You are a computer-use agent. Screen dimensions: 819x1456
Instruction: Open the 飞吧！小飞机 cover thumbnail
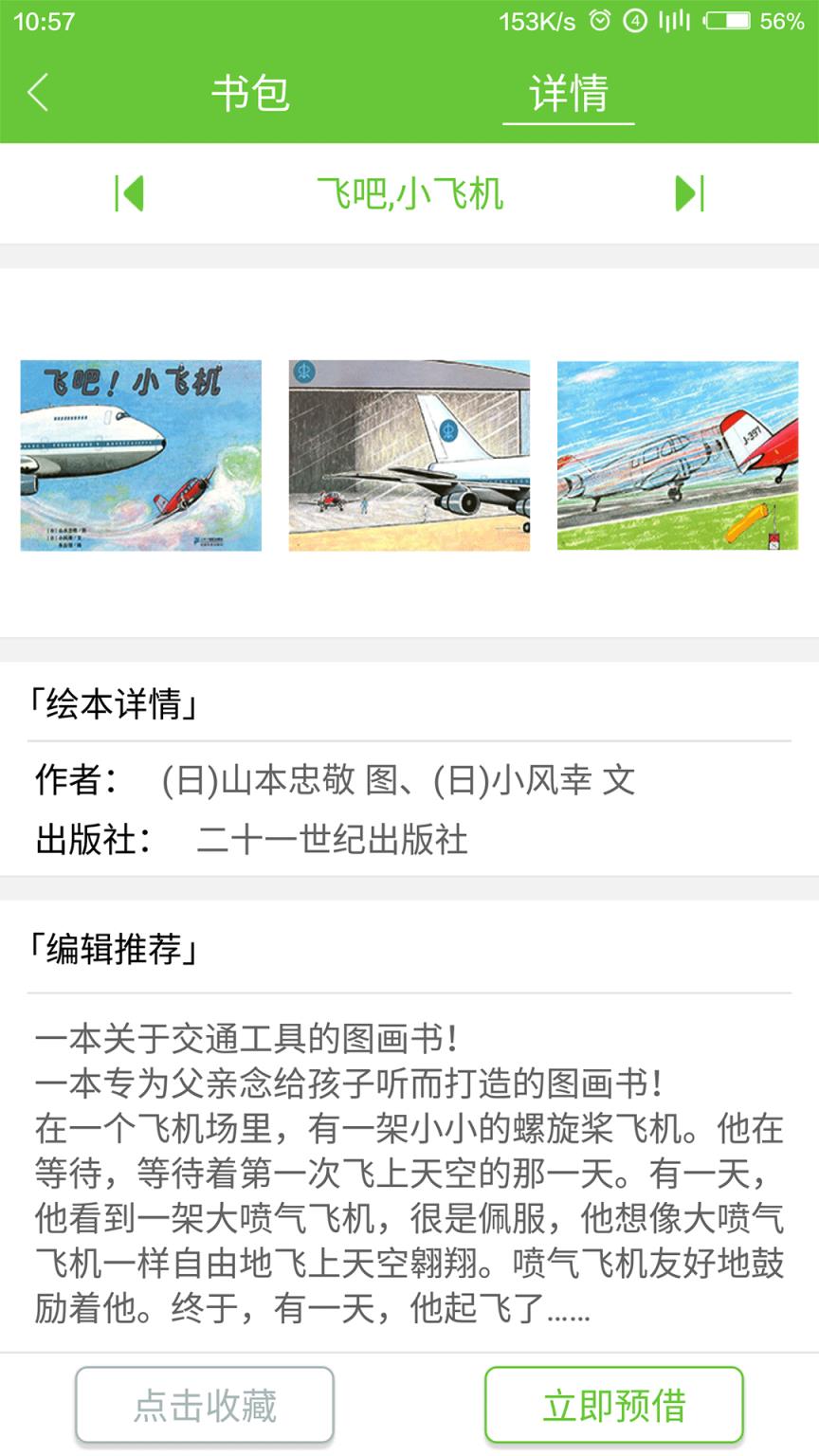(x=140, y=454)
